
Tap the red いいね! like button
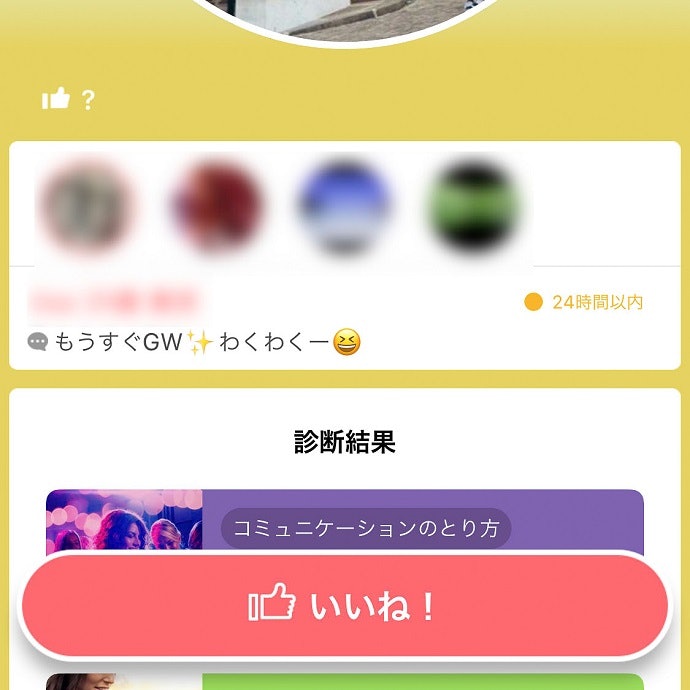click(344, 605)
